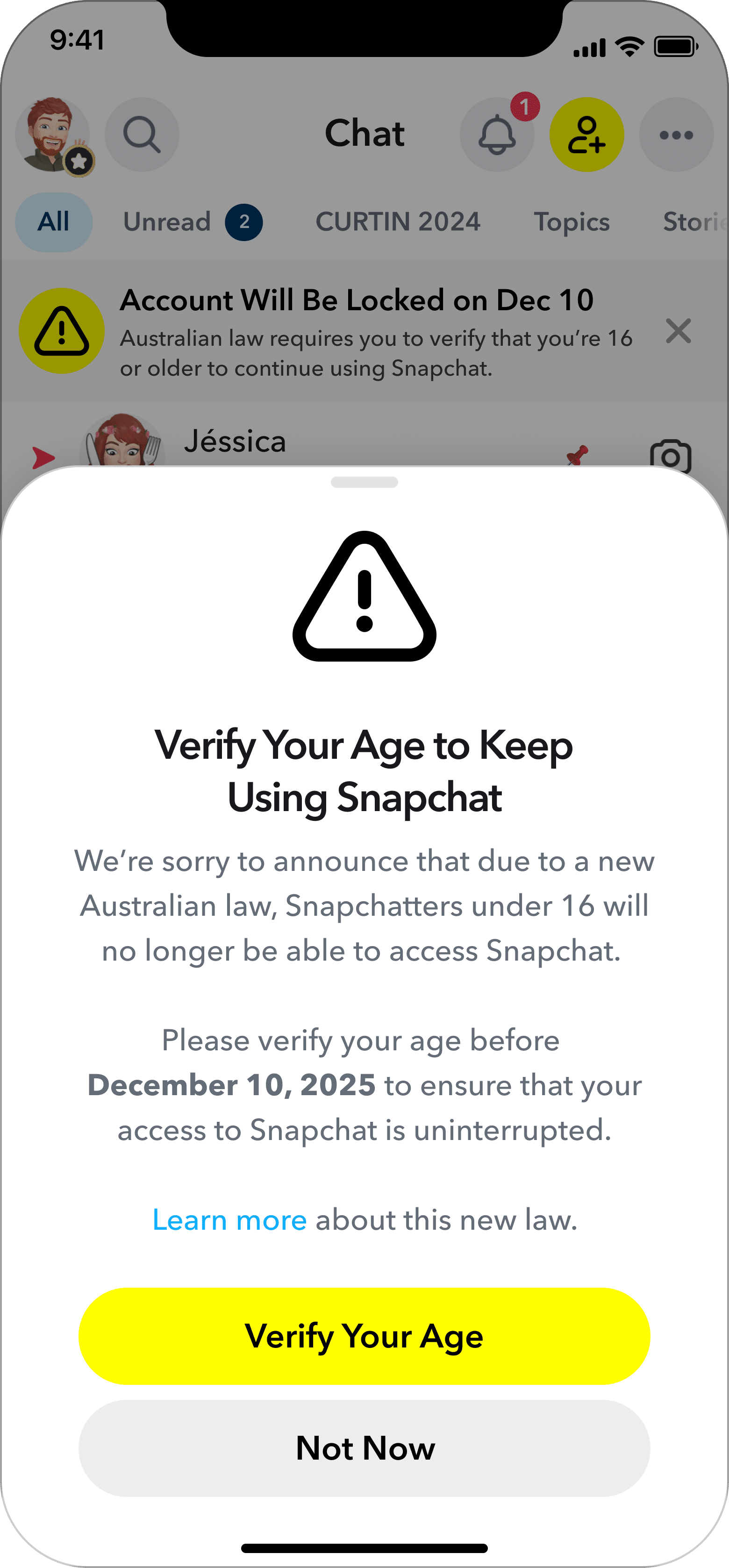Switch to the CURTIN 2024 filter

pyautogui.click(x=398, y=222)
